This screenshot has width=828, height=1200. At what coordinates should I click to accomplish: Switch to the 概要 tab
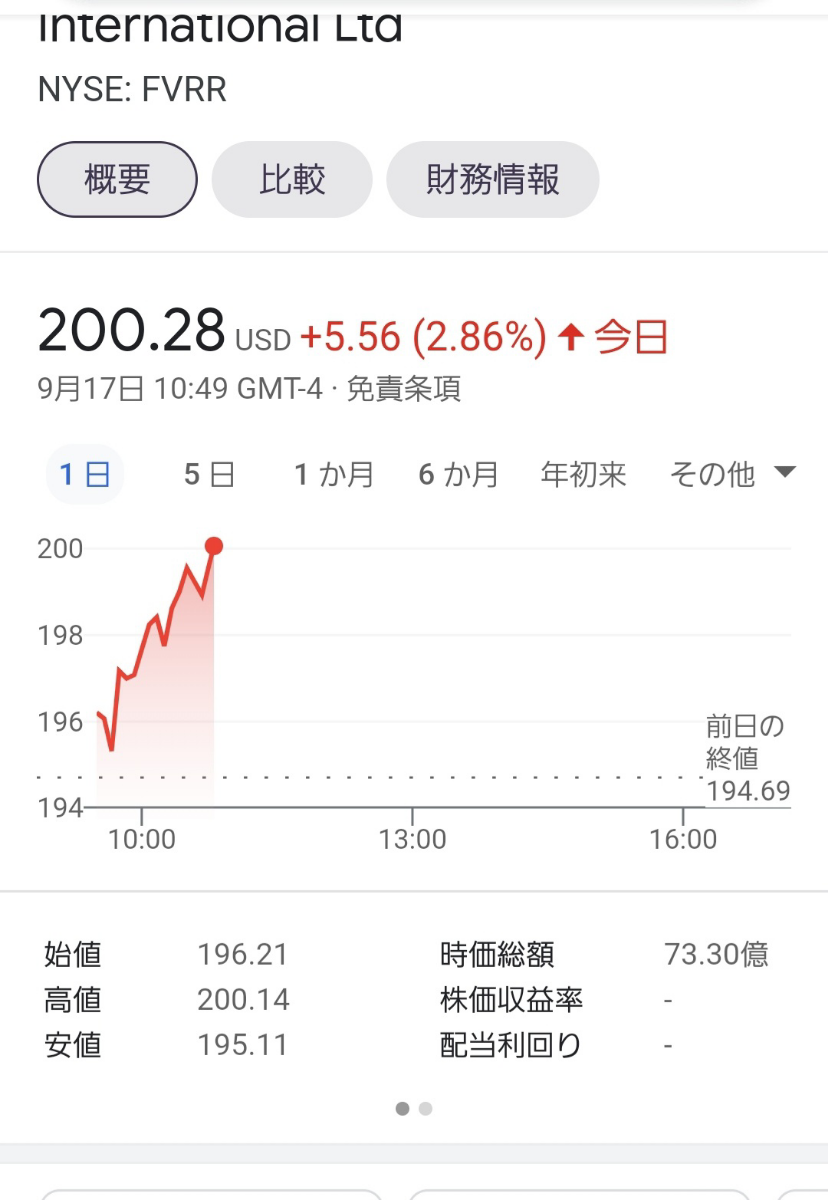coord(116,178)
